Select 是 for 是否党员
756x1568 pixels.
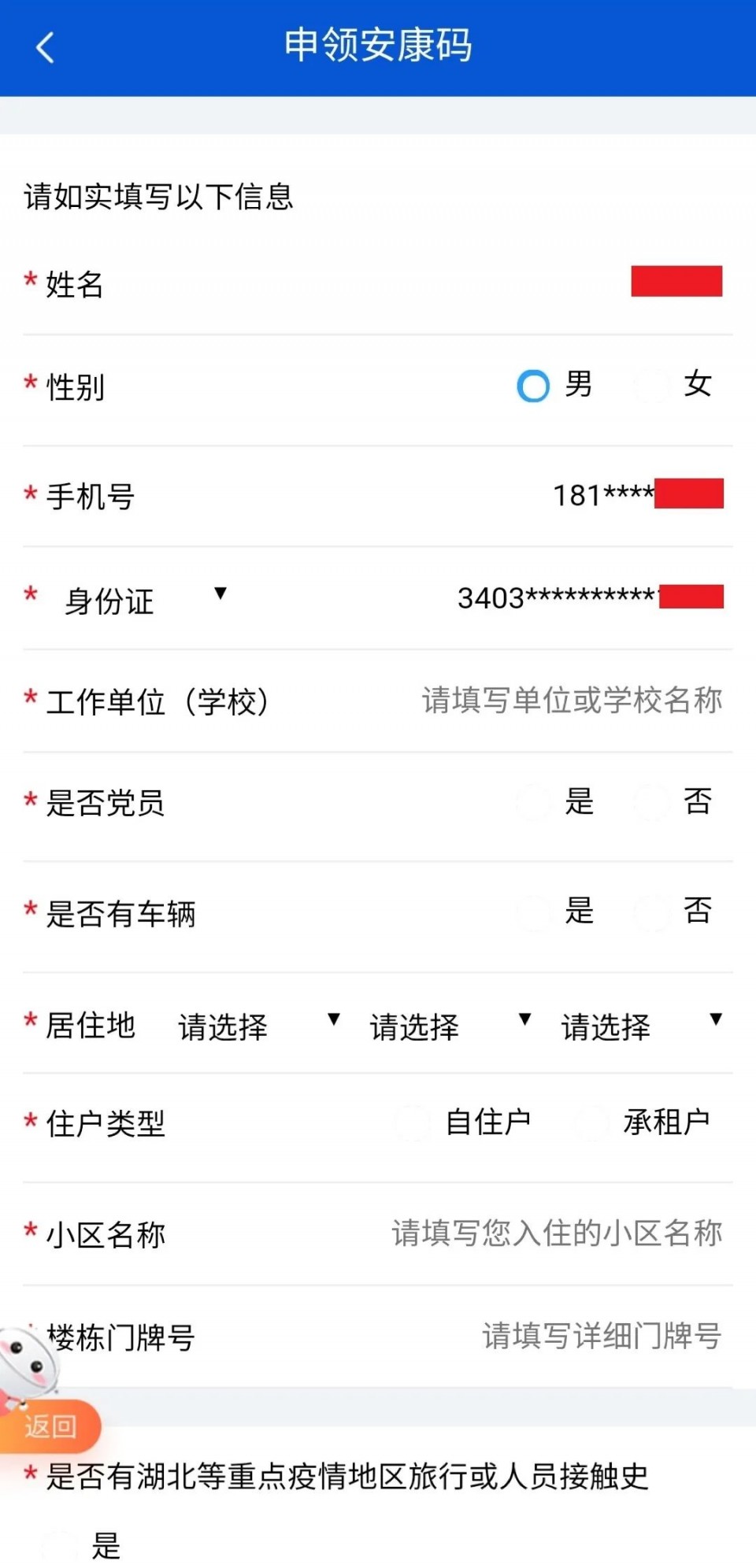[534, 803]
